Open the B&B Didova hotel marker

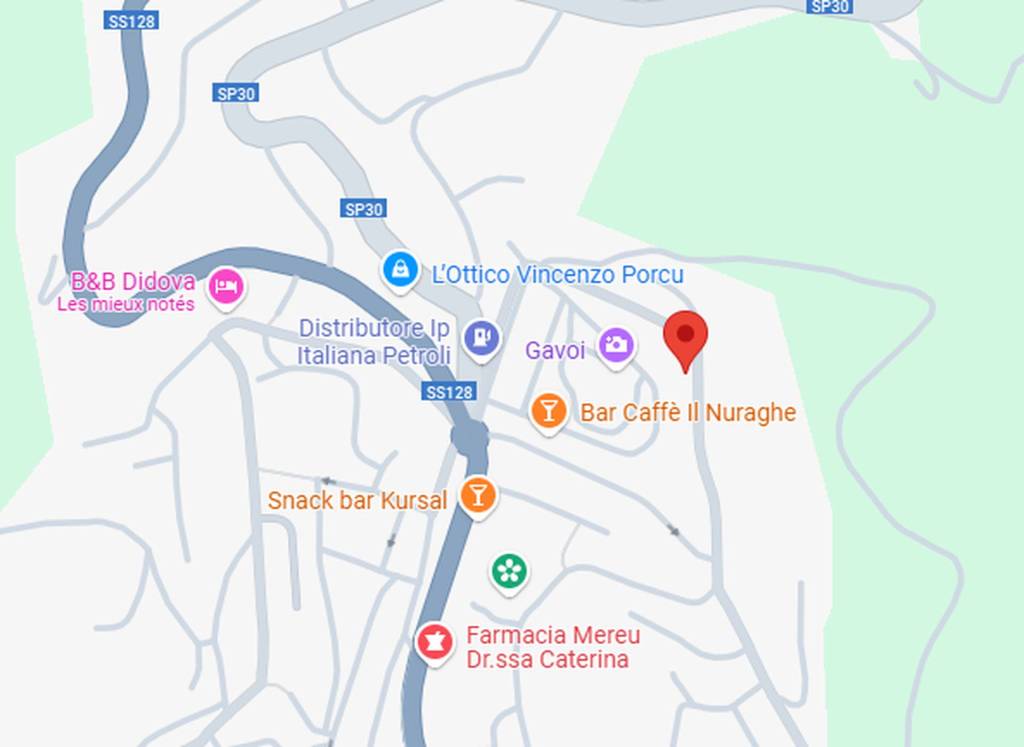coord(226,288)
